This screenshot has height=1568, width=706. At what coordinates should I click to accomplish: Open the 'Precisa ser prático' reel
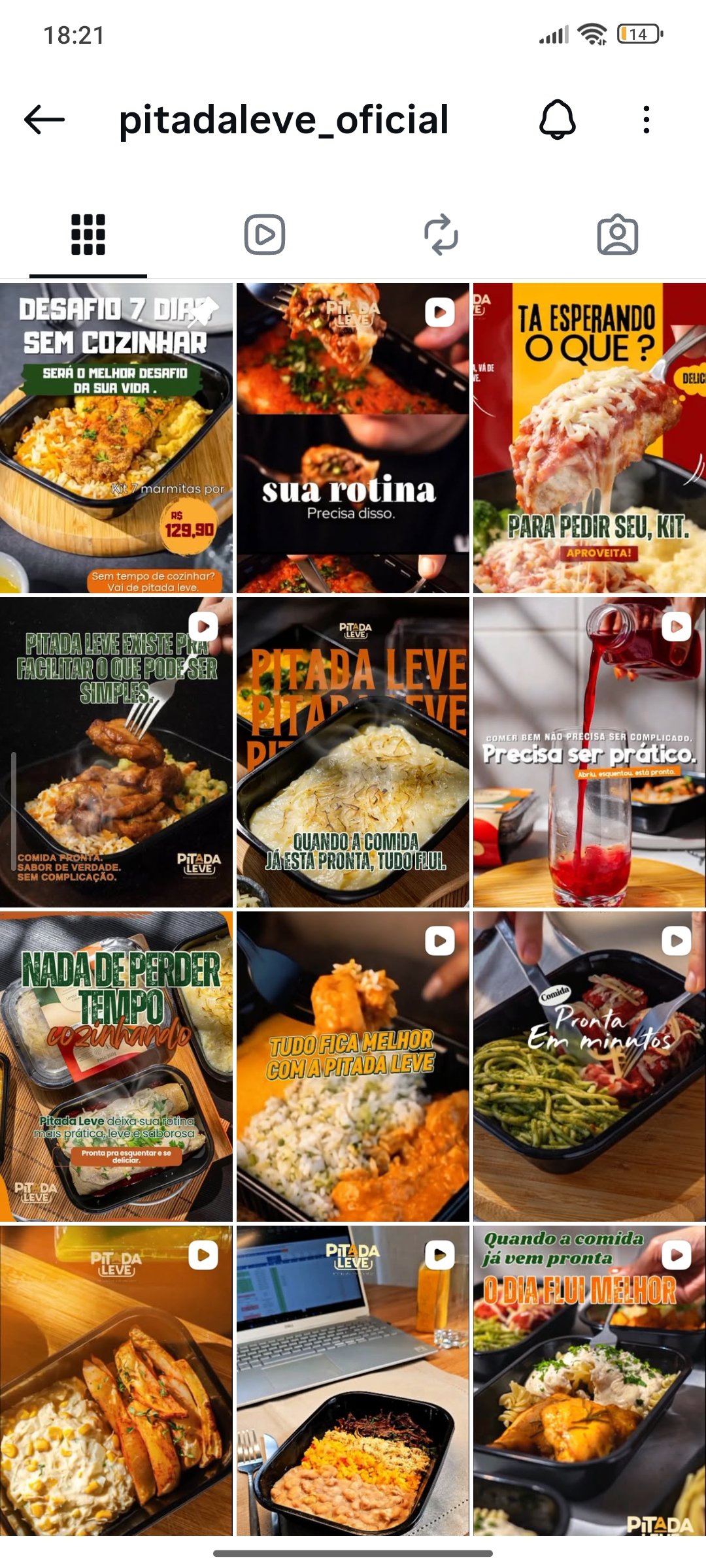590,752
